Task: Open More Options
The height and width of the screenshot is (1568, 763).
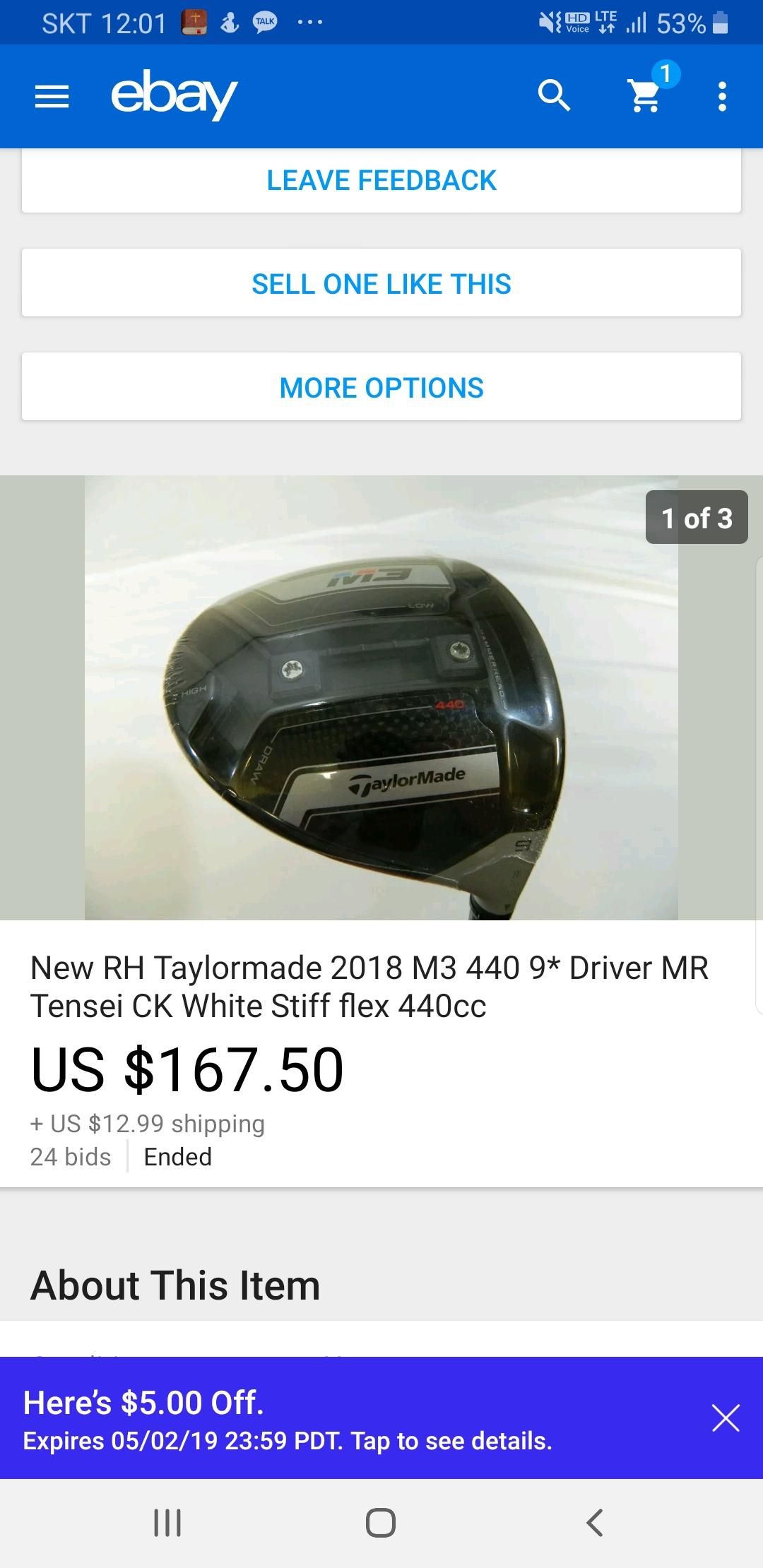Action: 381,388
